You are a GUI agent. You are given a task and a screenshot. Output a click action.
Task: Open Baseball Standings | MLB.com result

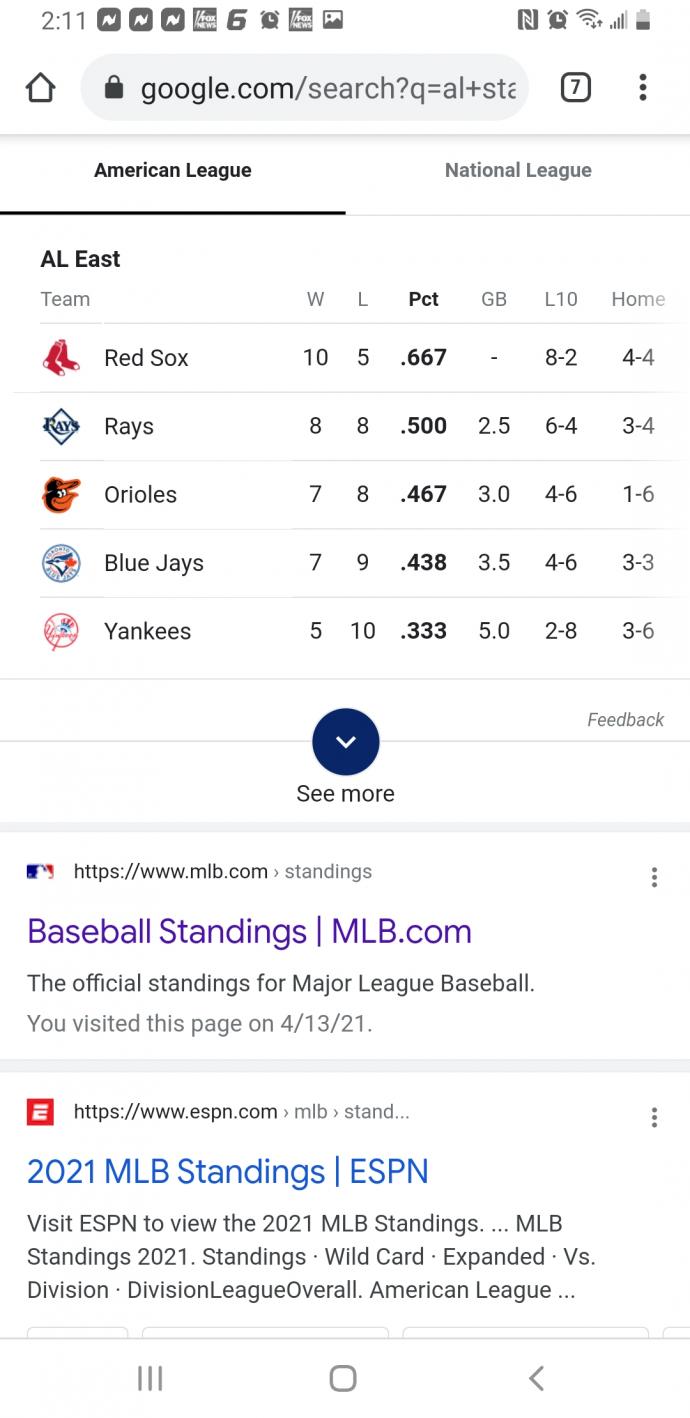click(249, 932)
